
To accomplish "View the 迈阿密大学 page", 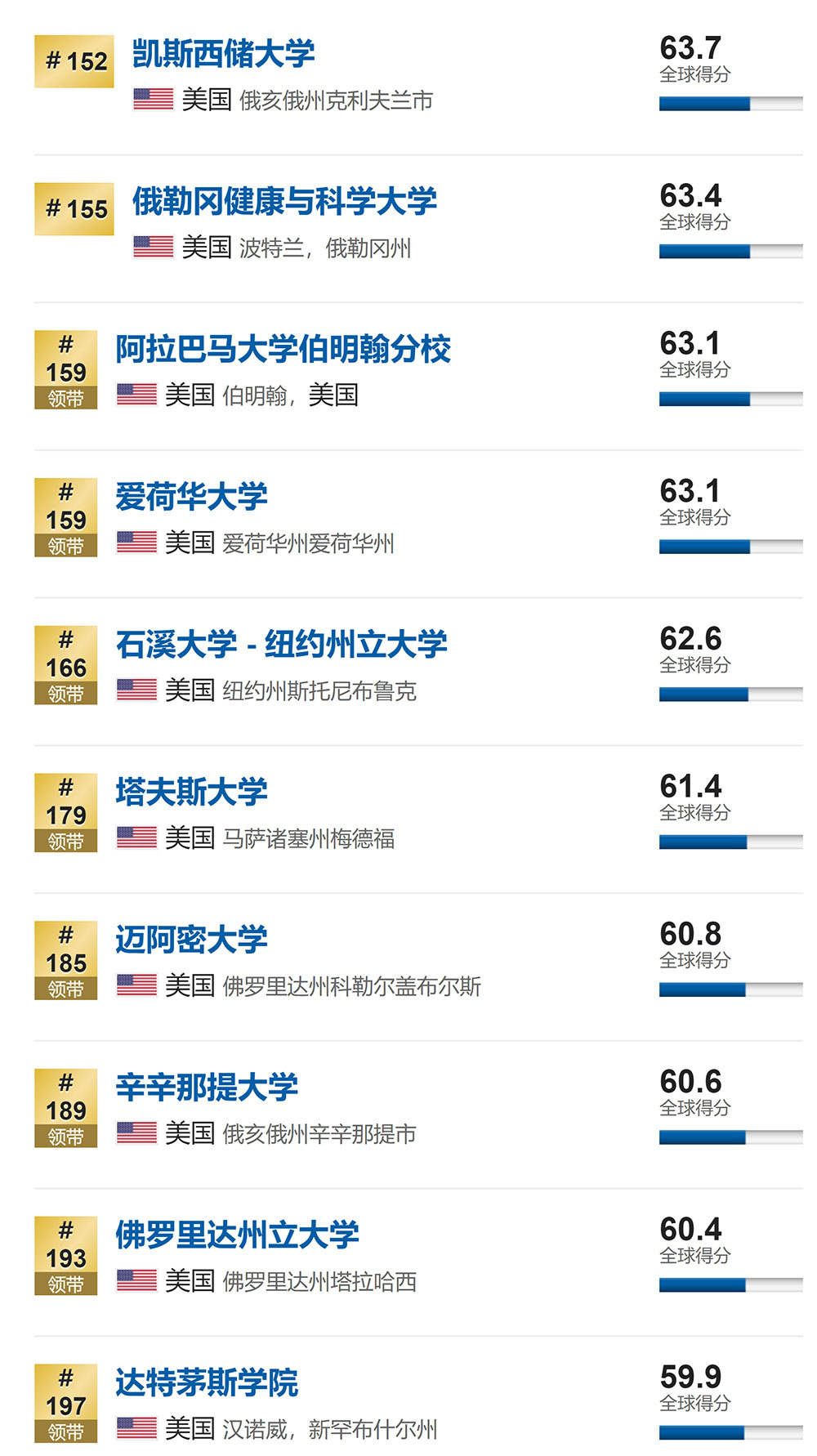I will (x=191, y=940).
